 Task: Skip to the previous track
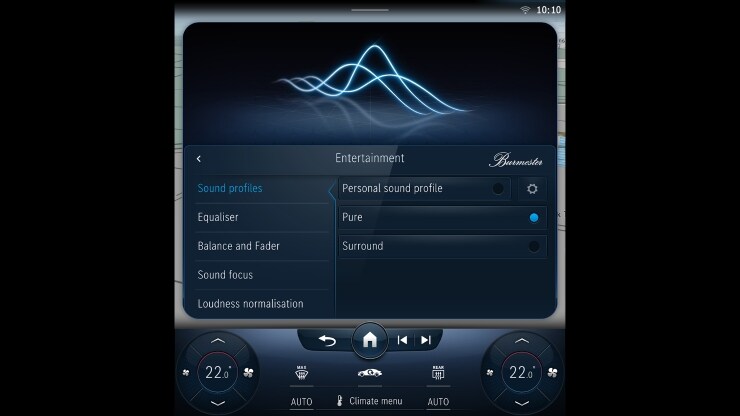[x=402, y=340]
